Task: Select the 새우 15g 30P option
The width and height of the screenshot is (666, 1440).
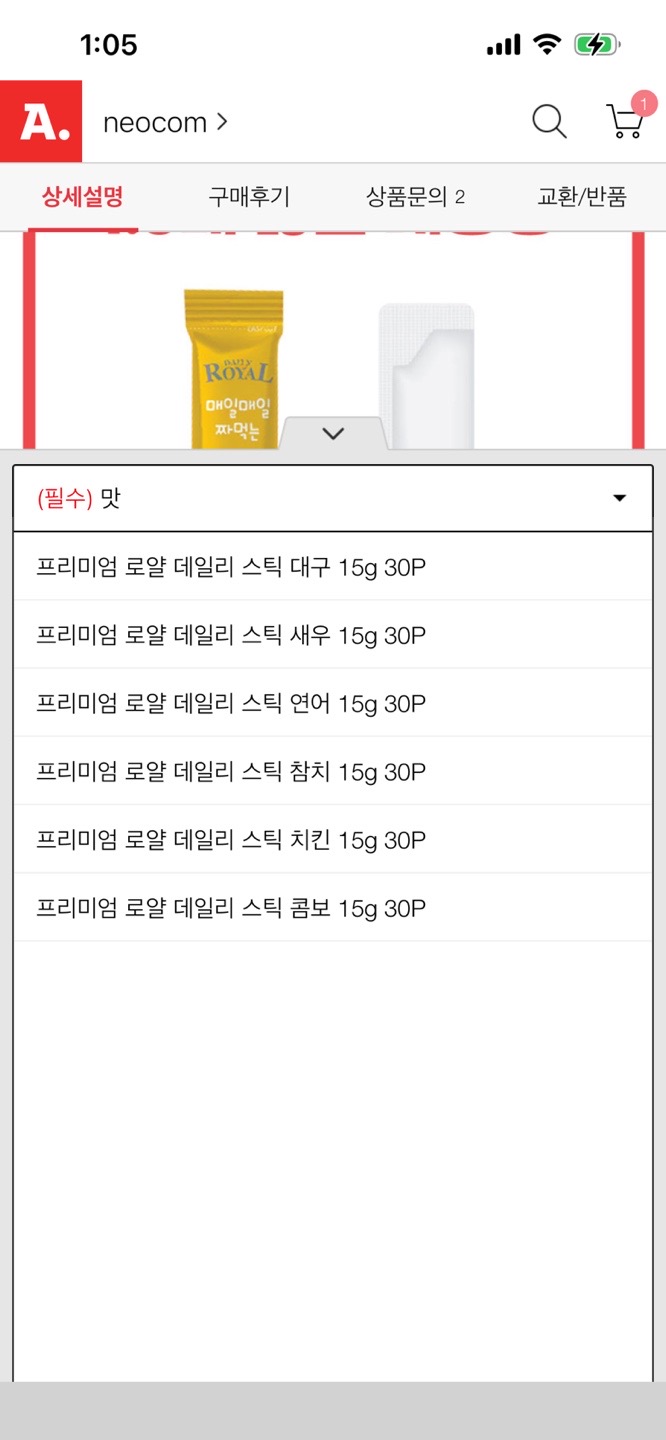Action: tap(332, 635)
